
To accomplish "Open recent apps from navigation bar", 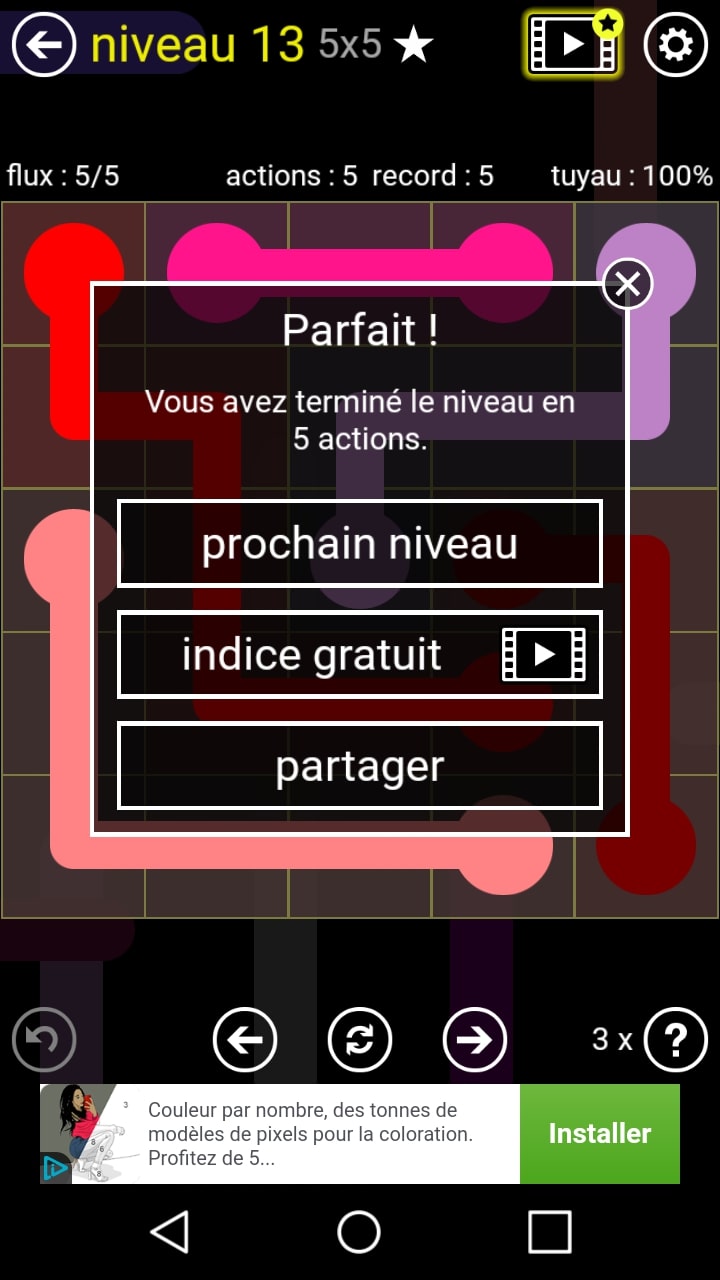I will (549, 1232).
